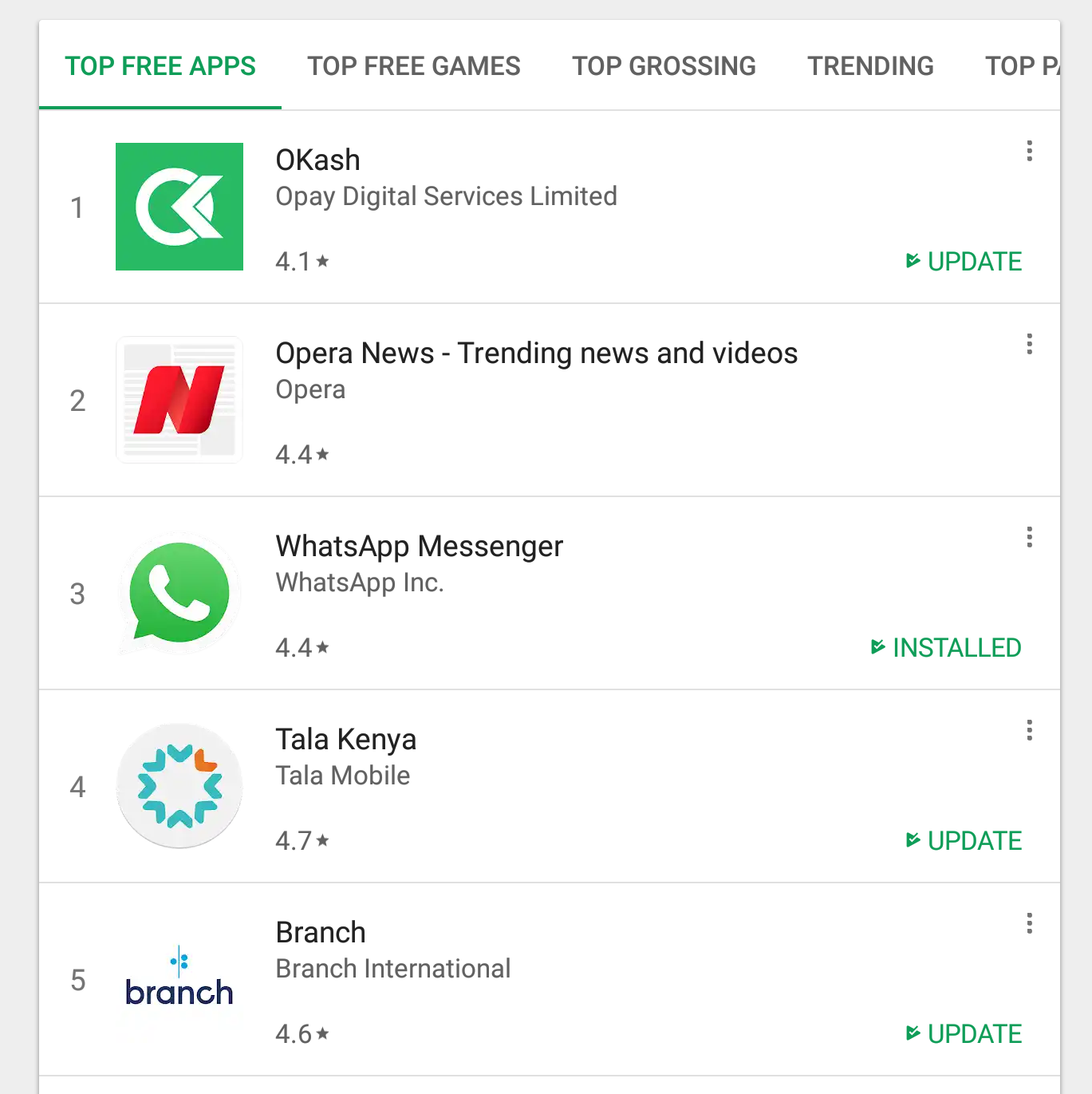This screenshot has height=1094, width=1092.
Task: Switch to the Top Free Games tab
Action: (413, 66)
